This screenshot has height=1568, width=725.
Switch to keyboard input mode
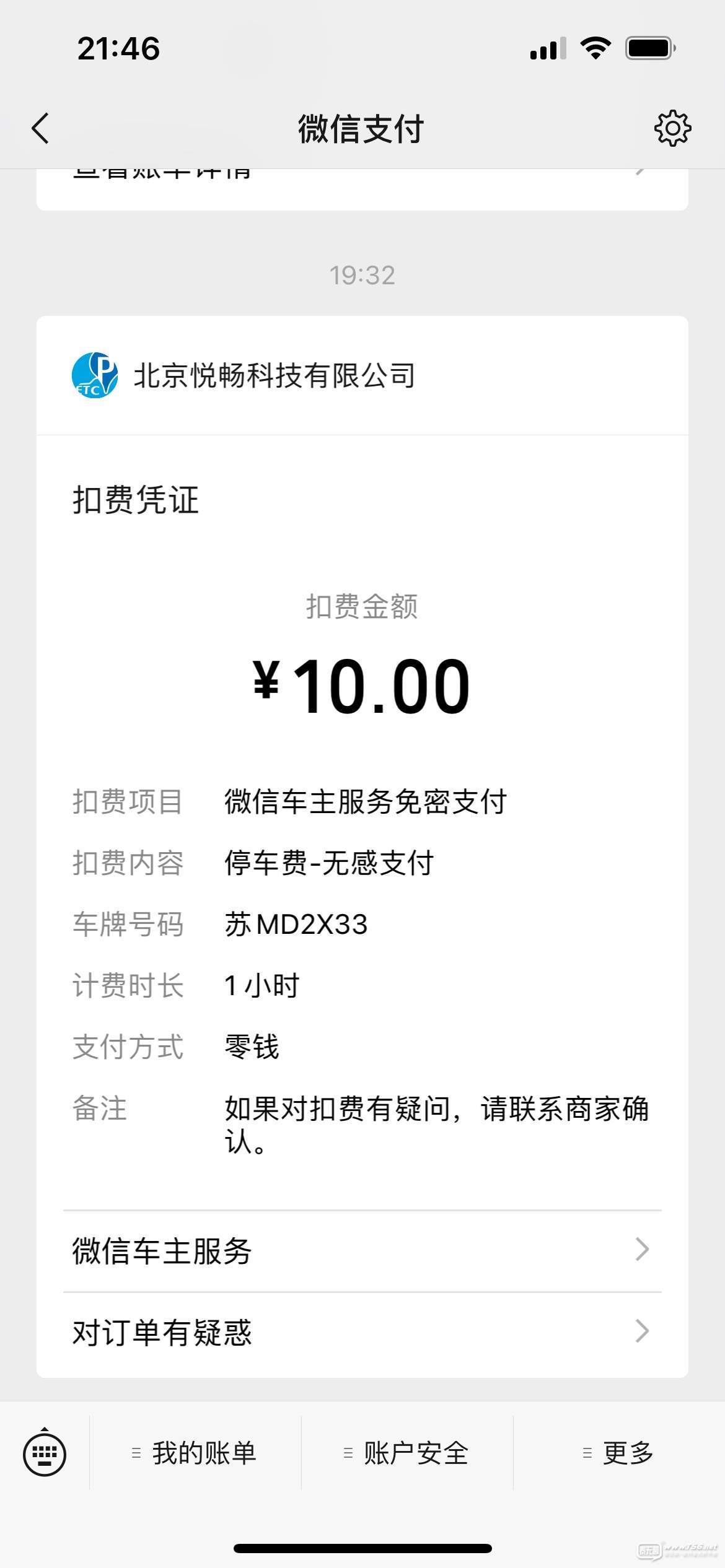[45, 1453]
